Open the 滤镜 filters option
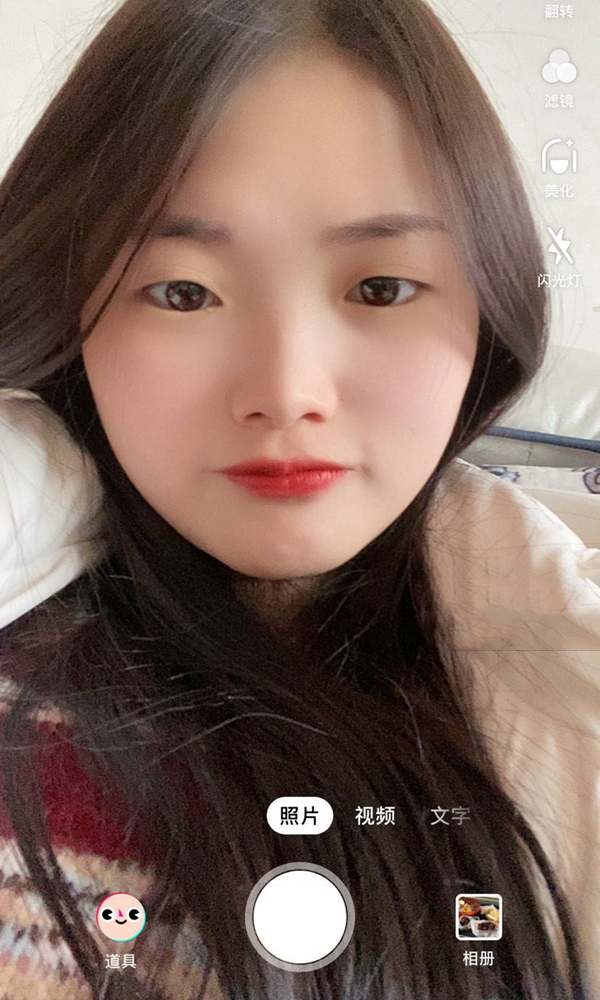The image size is (600, 1000). coord(559,77)
